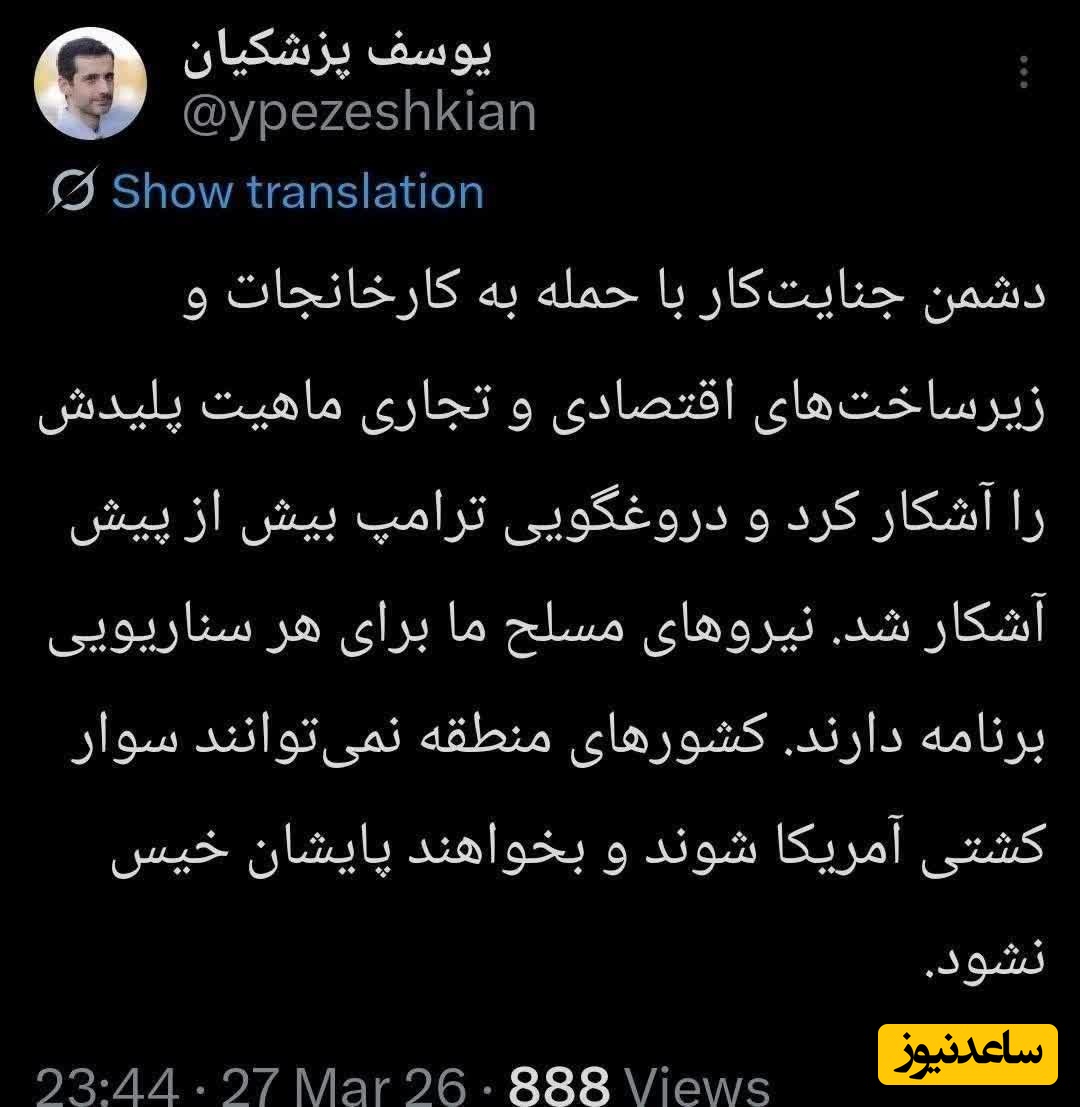Open the three-dot overflow menu on the post

[1022, 73]
